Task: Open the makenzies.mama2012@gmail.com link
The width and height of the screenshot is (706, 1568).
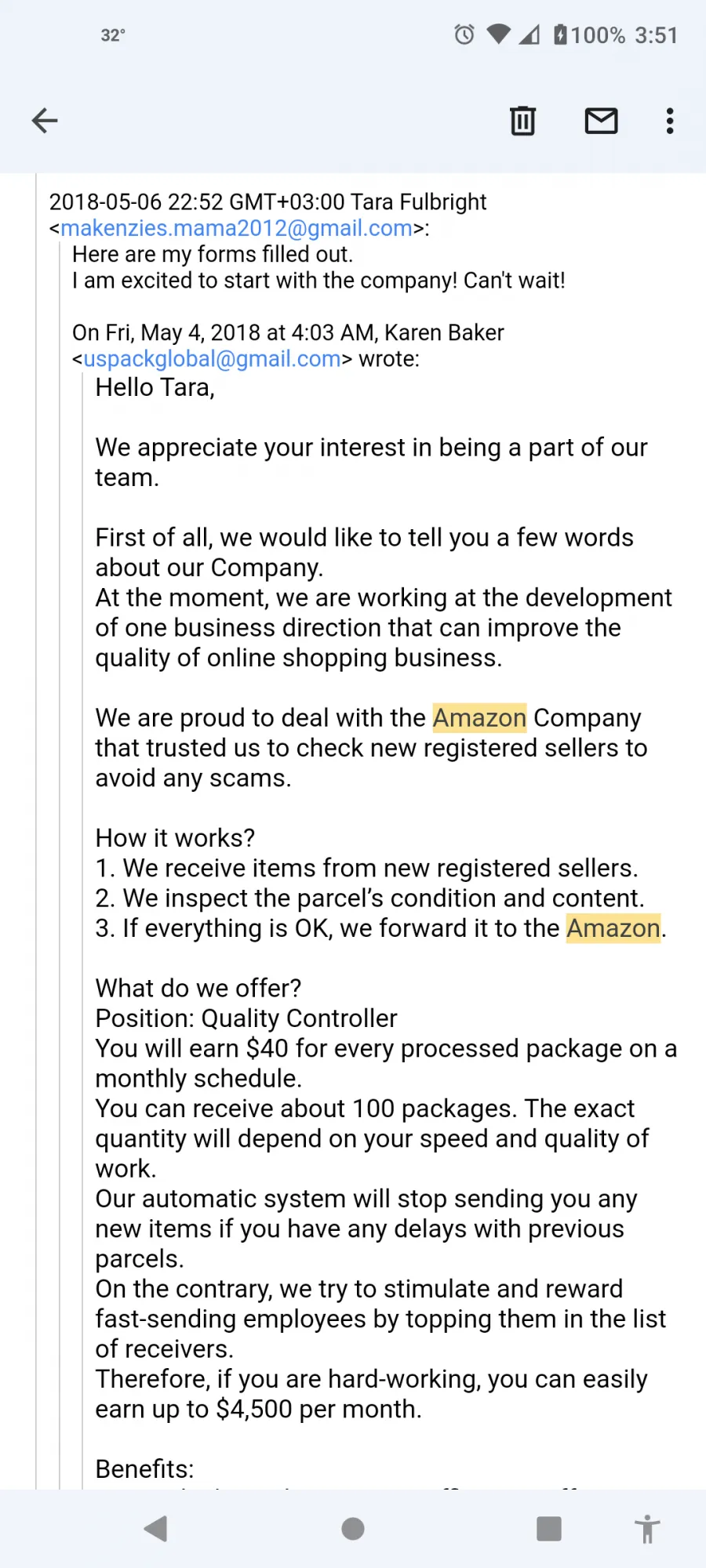Action: tap(237, 228)
